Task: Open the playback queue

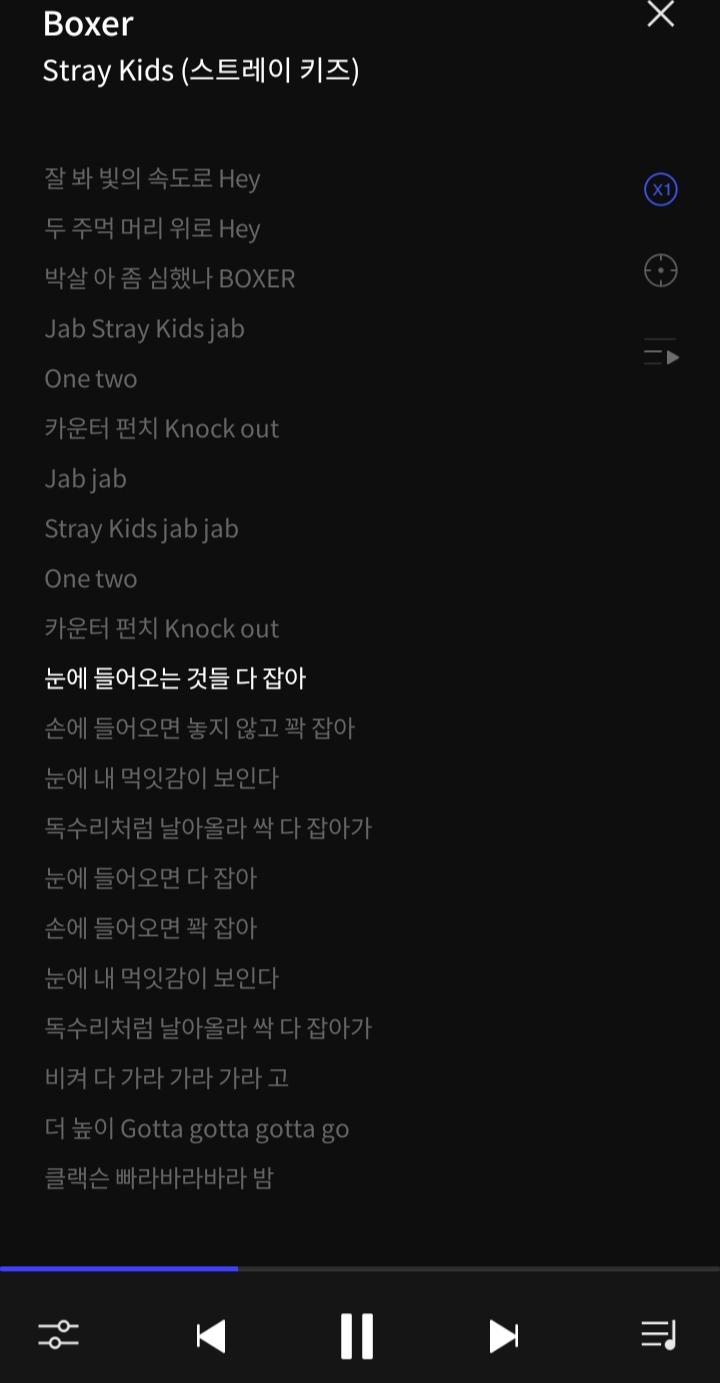Action: tap(660, 1334)
